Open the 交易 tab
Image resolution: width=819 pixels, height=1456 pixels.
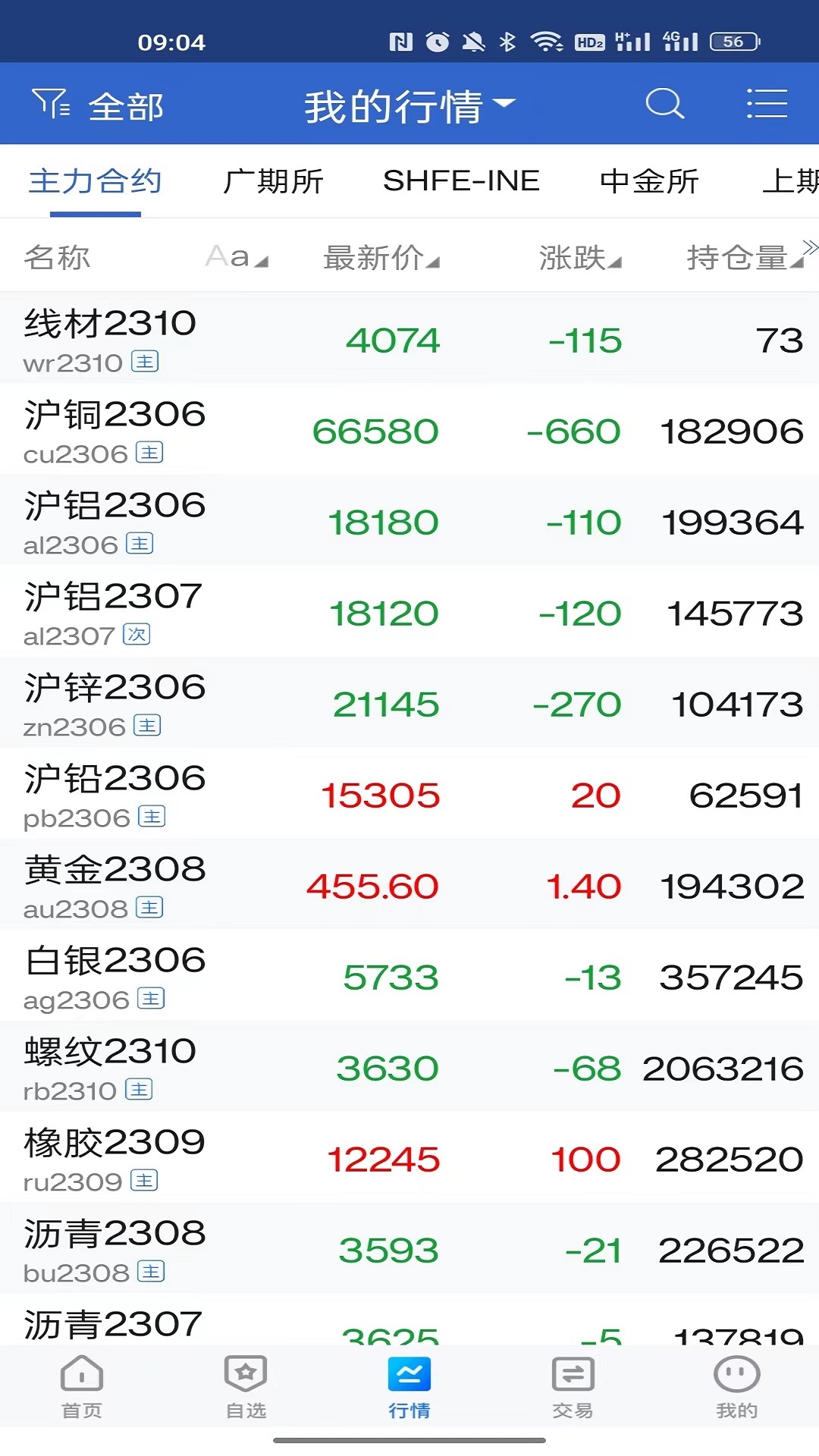click(x=573, y=1386)
